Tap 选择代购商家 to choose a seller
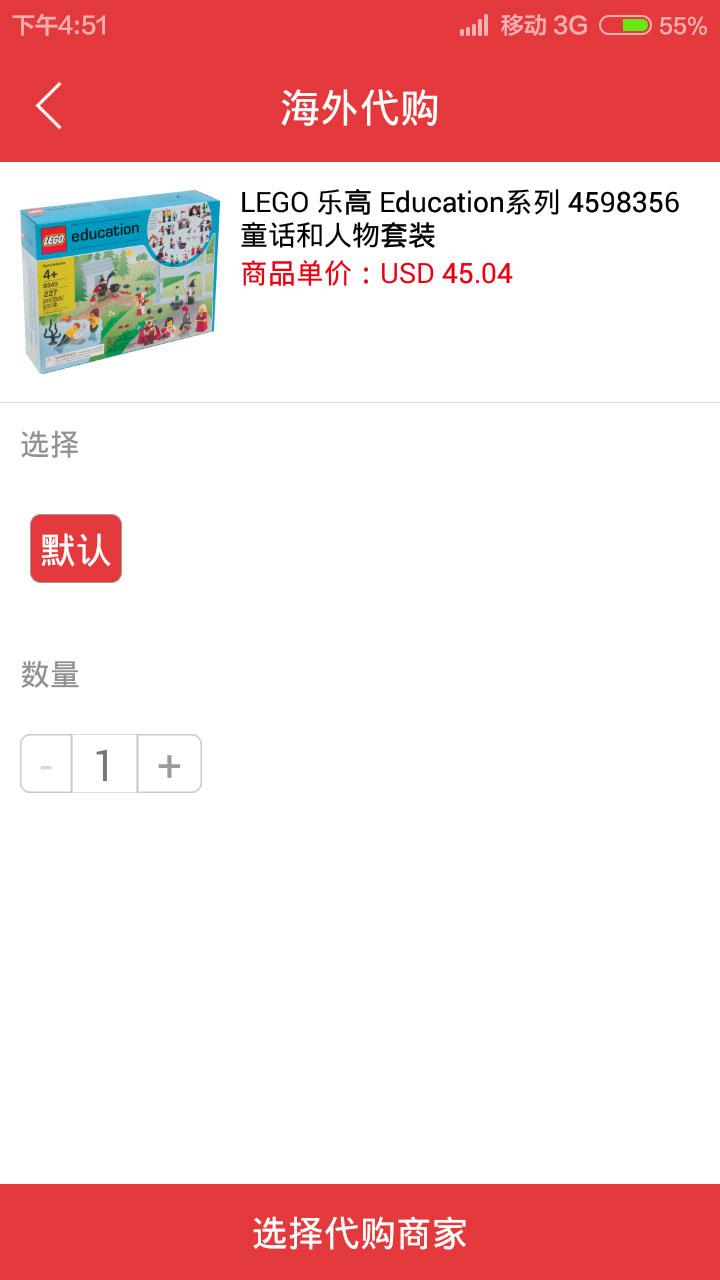The height and width of the screenshot is (1280, 720). pos(360,1234)
